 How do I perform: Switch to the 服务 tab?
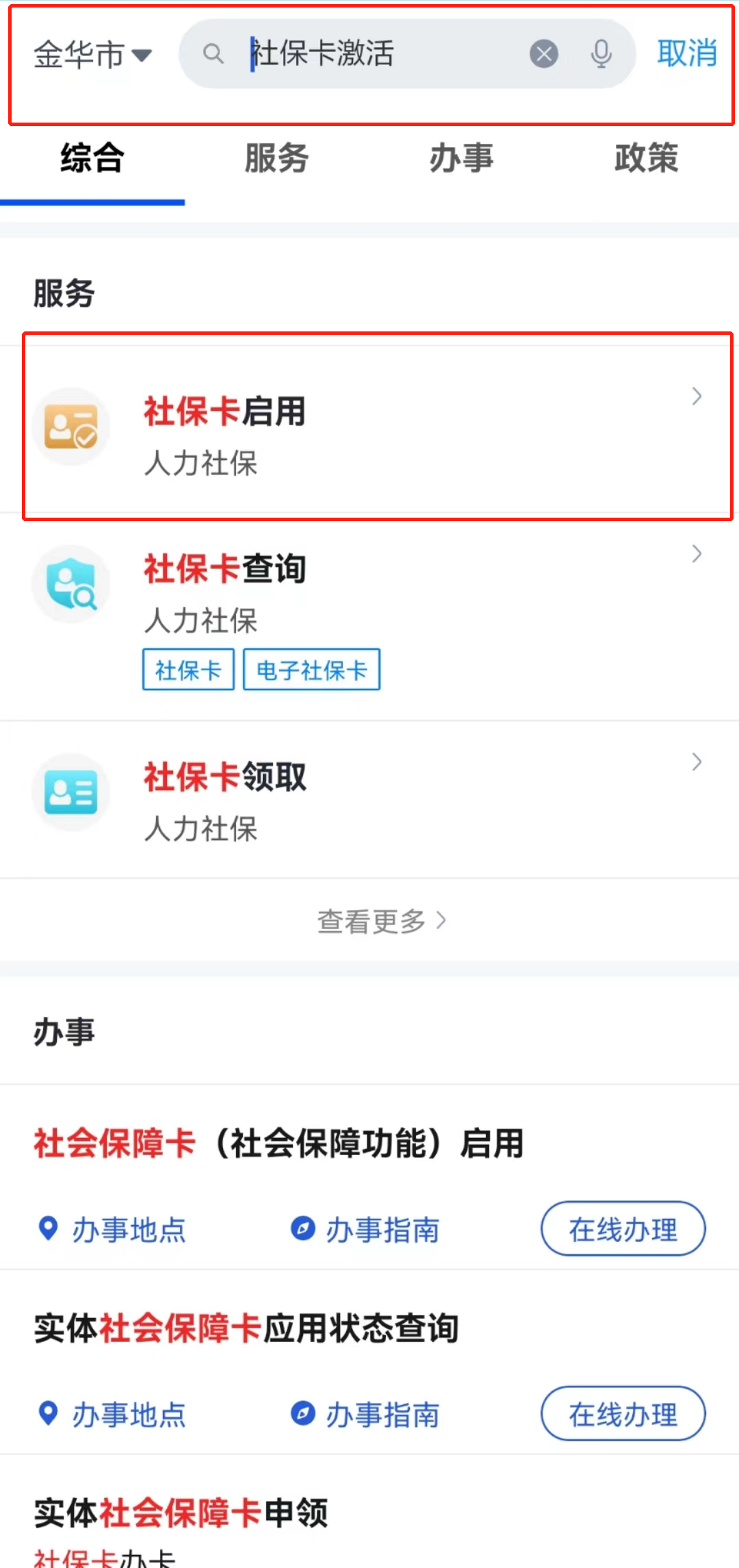click(276, 158)
